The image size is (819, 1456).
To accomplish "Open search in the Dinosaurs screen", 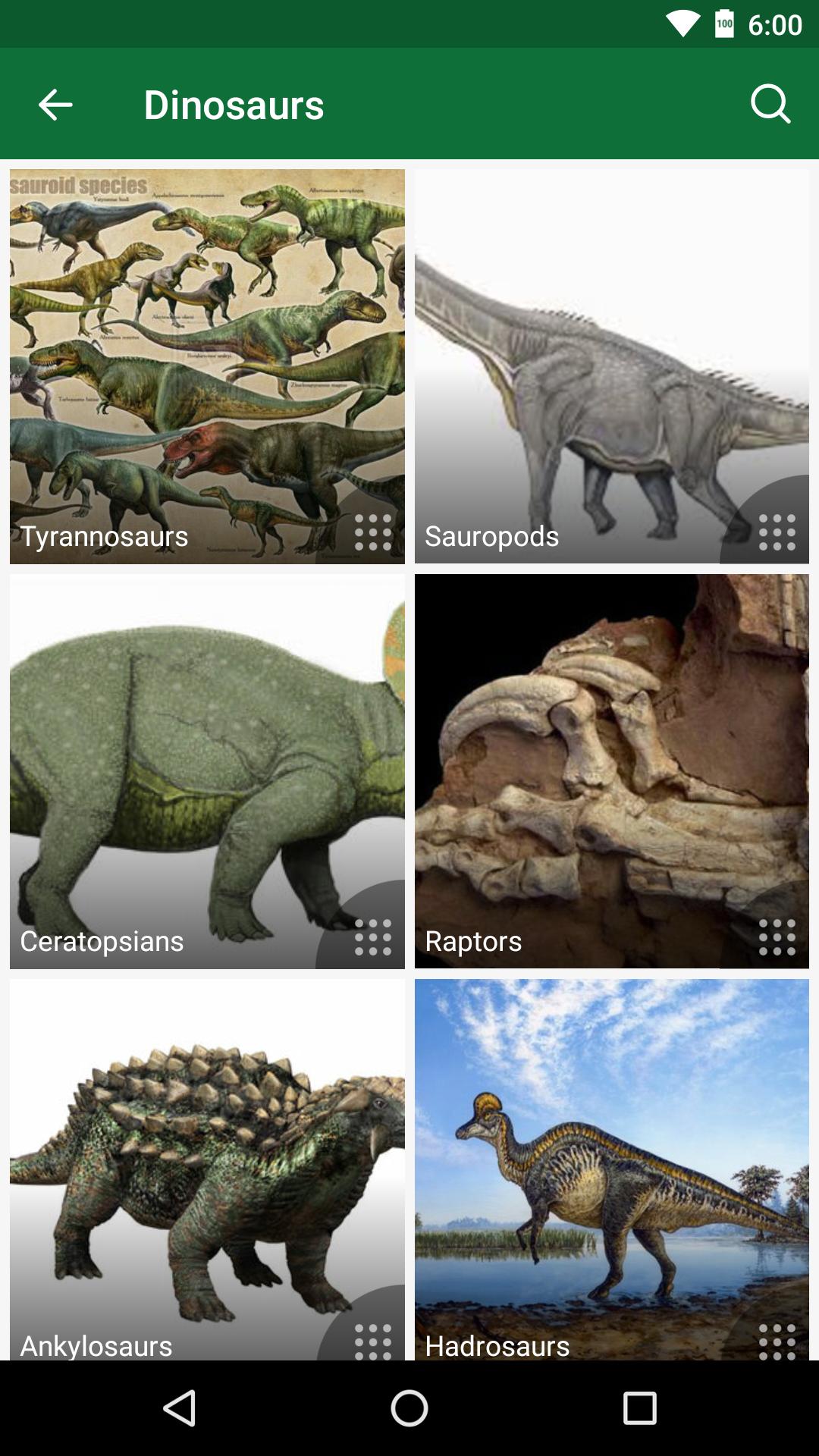I will [770, 104].
